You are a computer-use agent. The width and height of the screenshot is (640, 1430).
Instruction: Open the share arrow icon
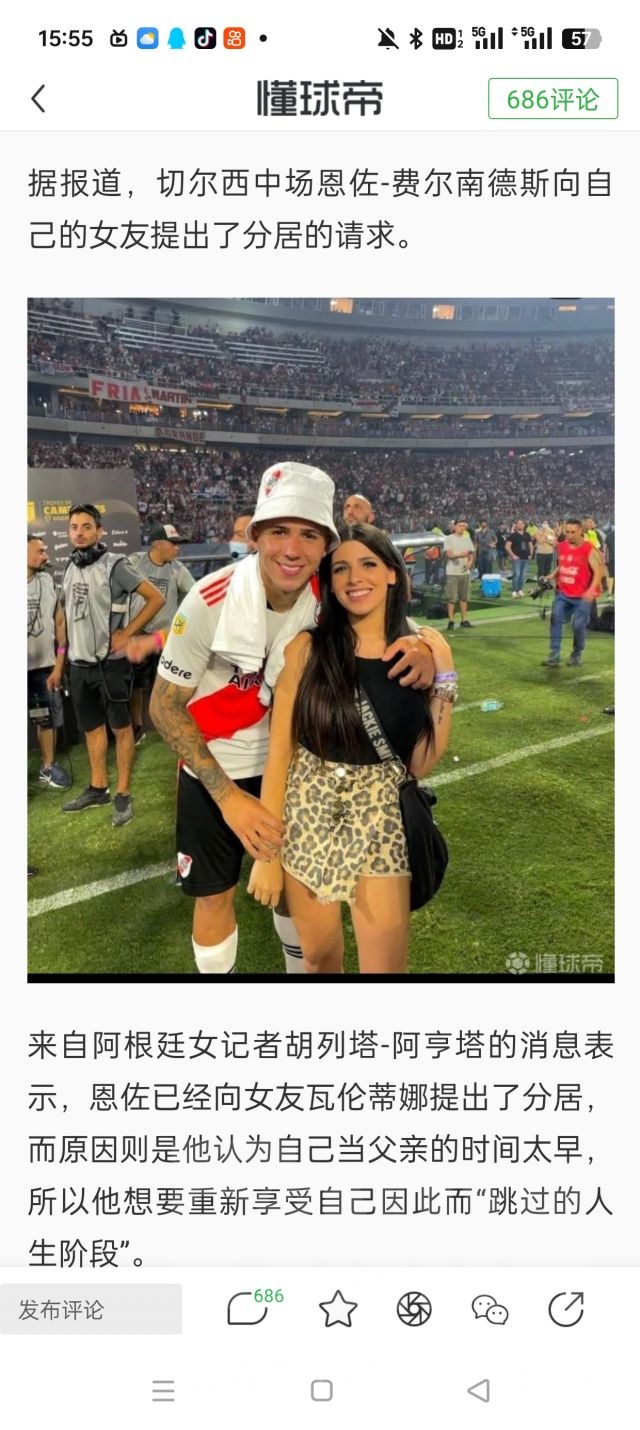pos(566,1309)
